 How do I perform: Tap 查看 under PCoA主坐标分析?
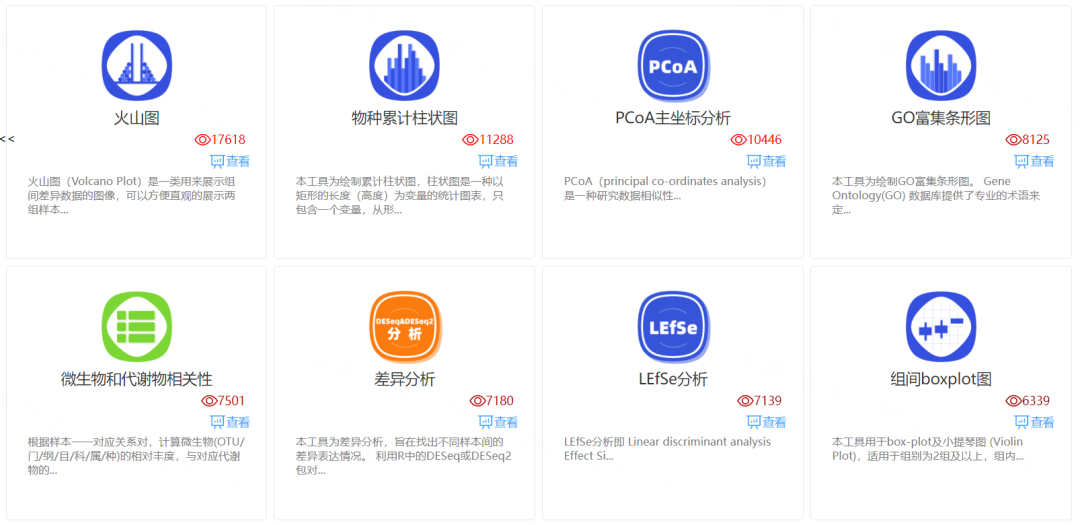click(767, 161)
